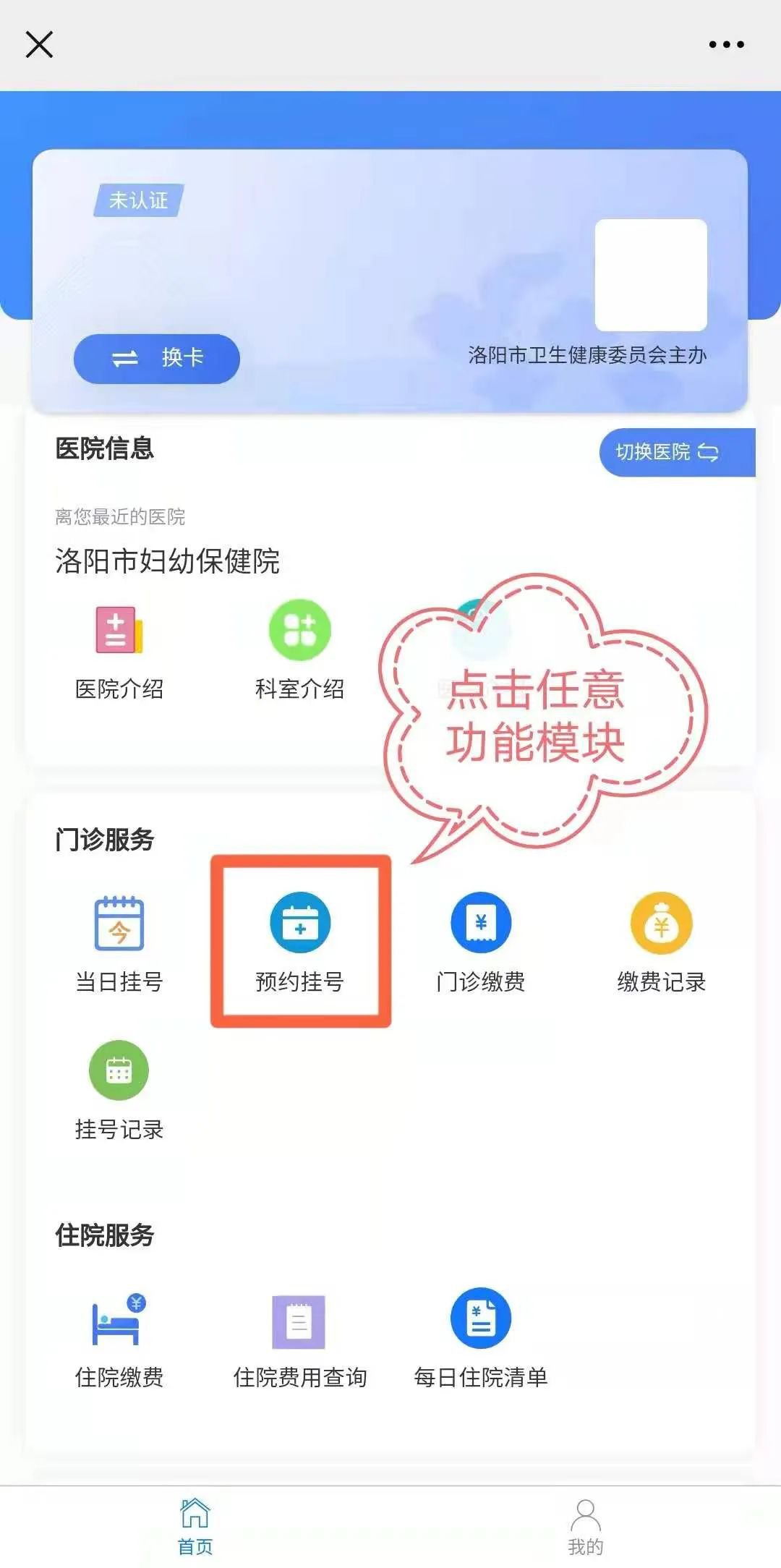Image resolution: width=781 pixels, height=1568 pixels.
Task: Open 住院费用查询
Action: click(x=299, y=1339)
